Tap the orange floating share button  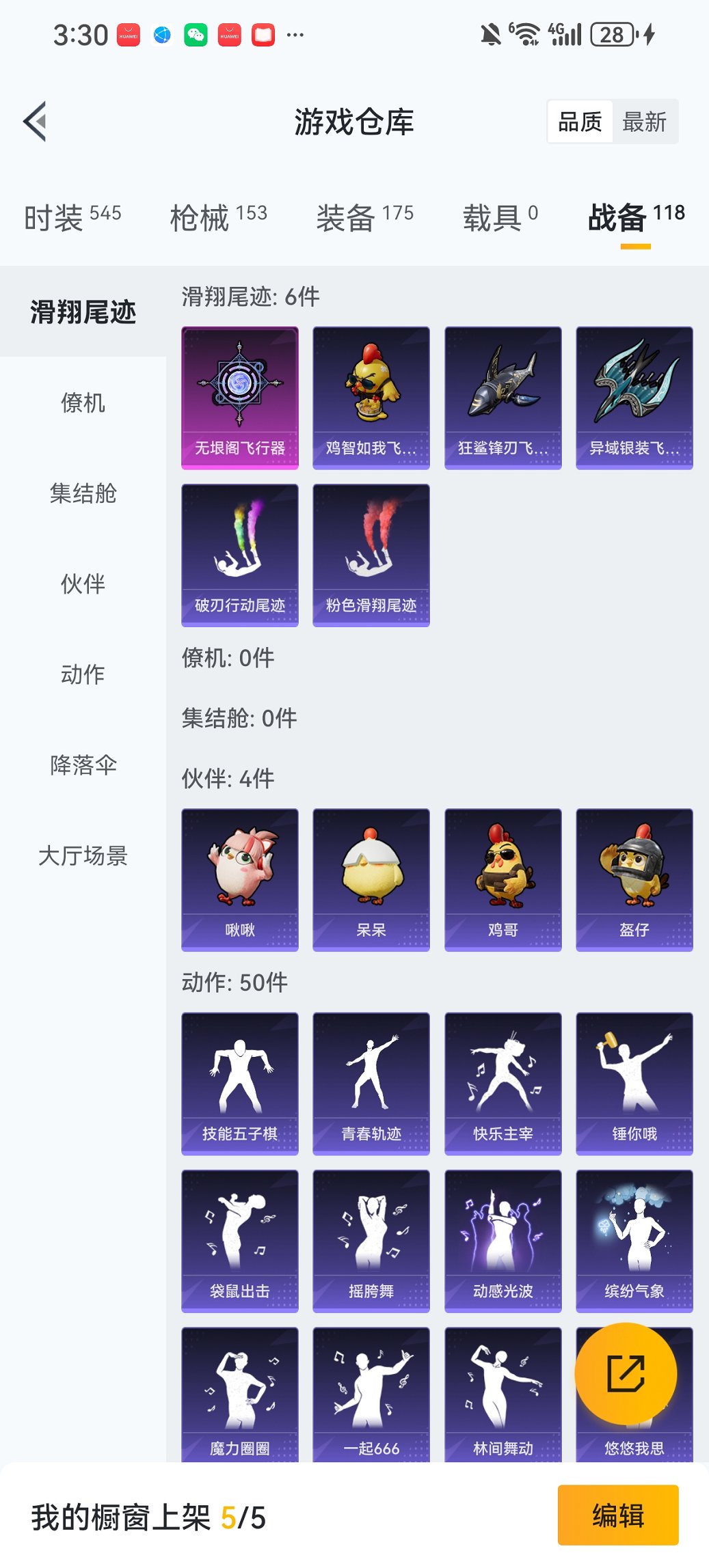[x=626, y=1373]
